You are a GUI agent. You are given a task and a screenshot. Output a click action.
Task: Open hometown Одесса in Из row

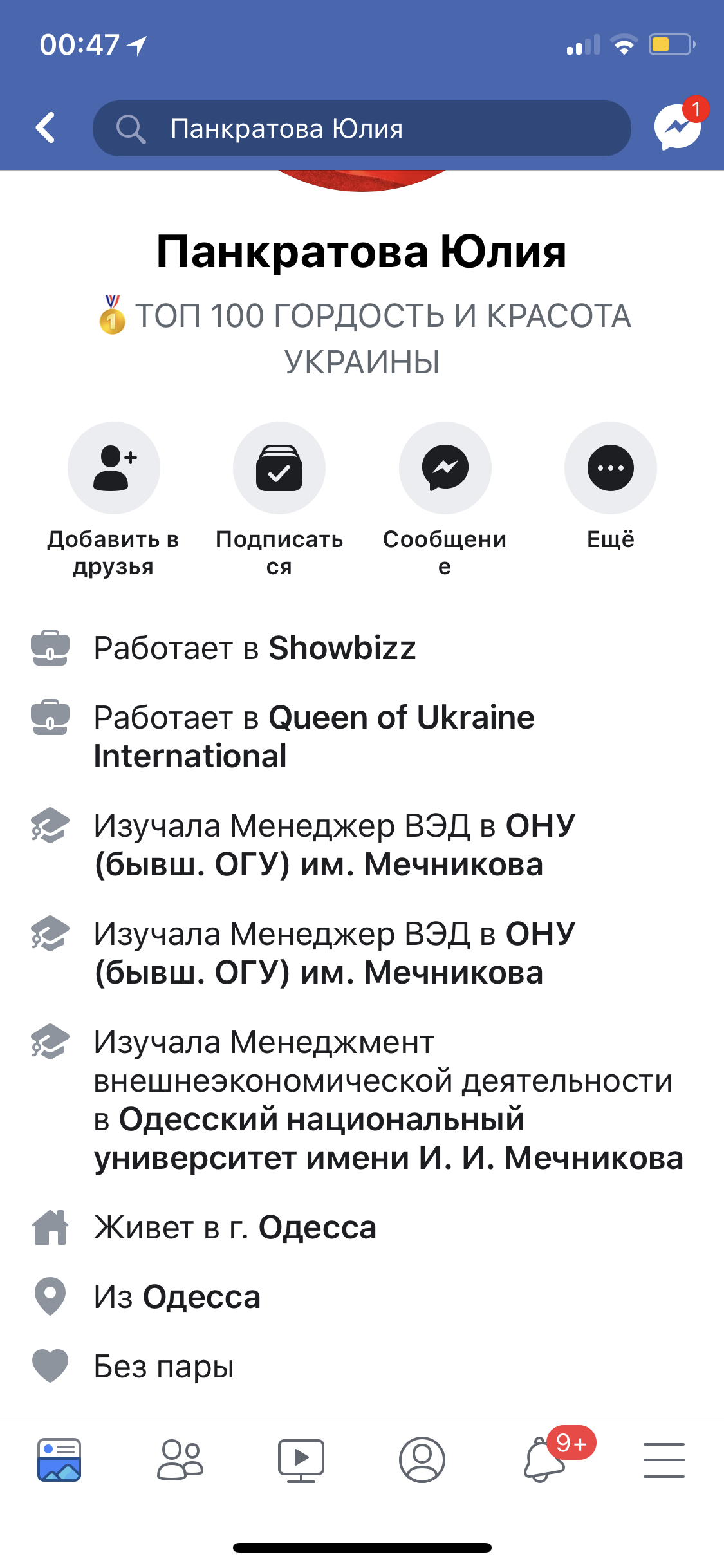[201, 1297]
